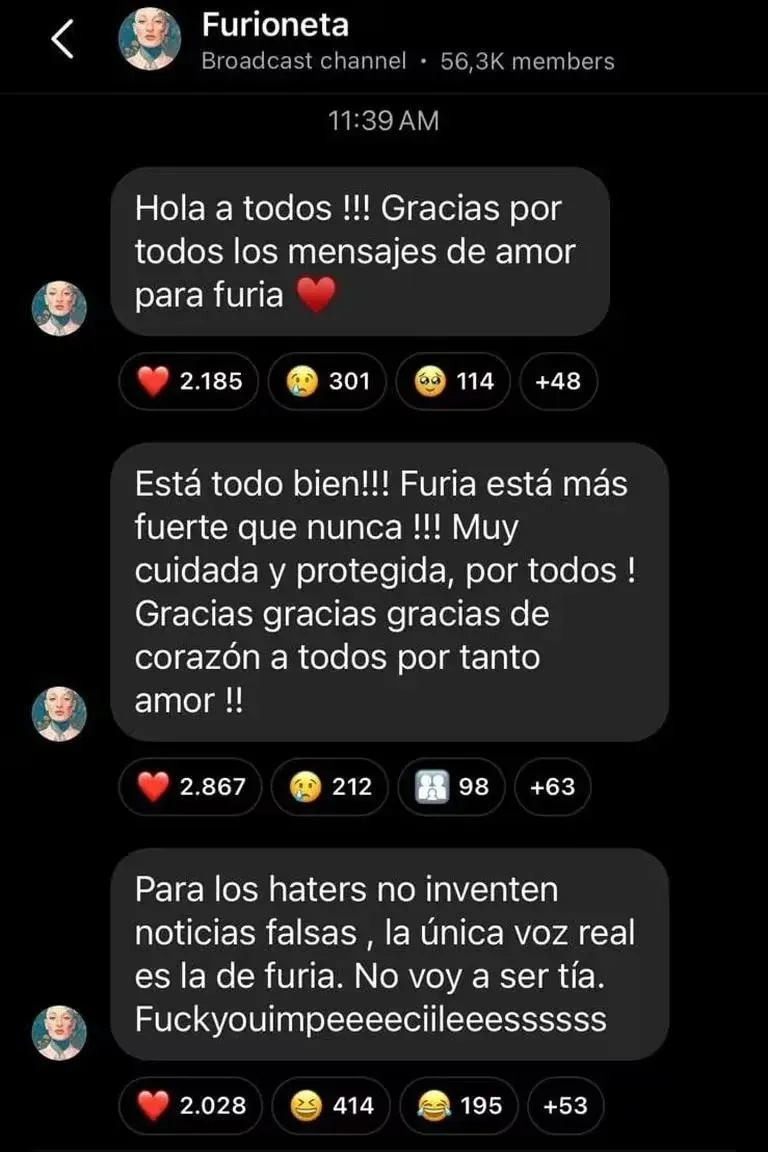Tap the heart reaction with 2.185
This screenshot has width=768, height=1152.
click(x=189, y=381)
